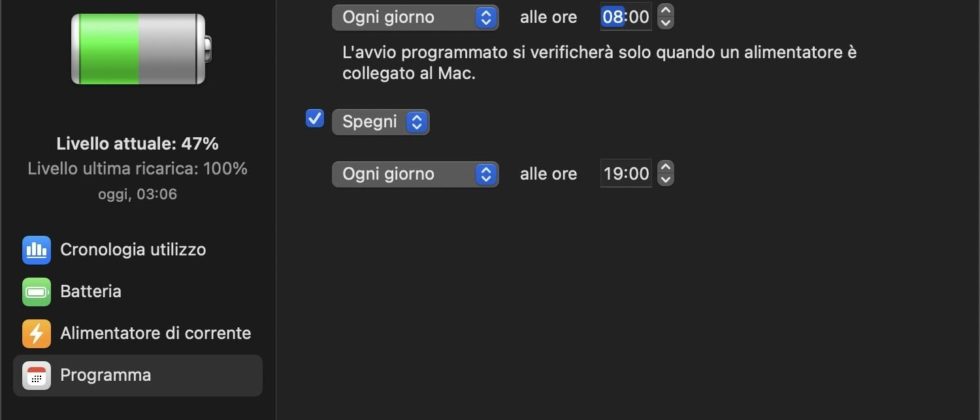Open the Spegni action dropdown

pyautogui.click(x=381, y=122)
